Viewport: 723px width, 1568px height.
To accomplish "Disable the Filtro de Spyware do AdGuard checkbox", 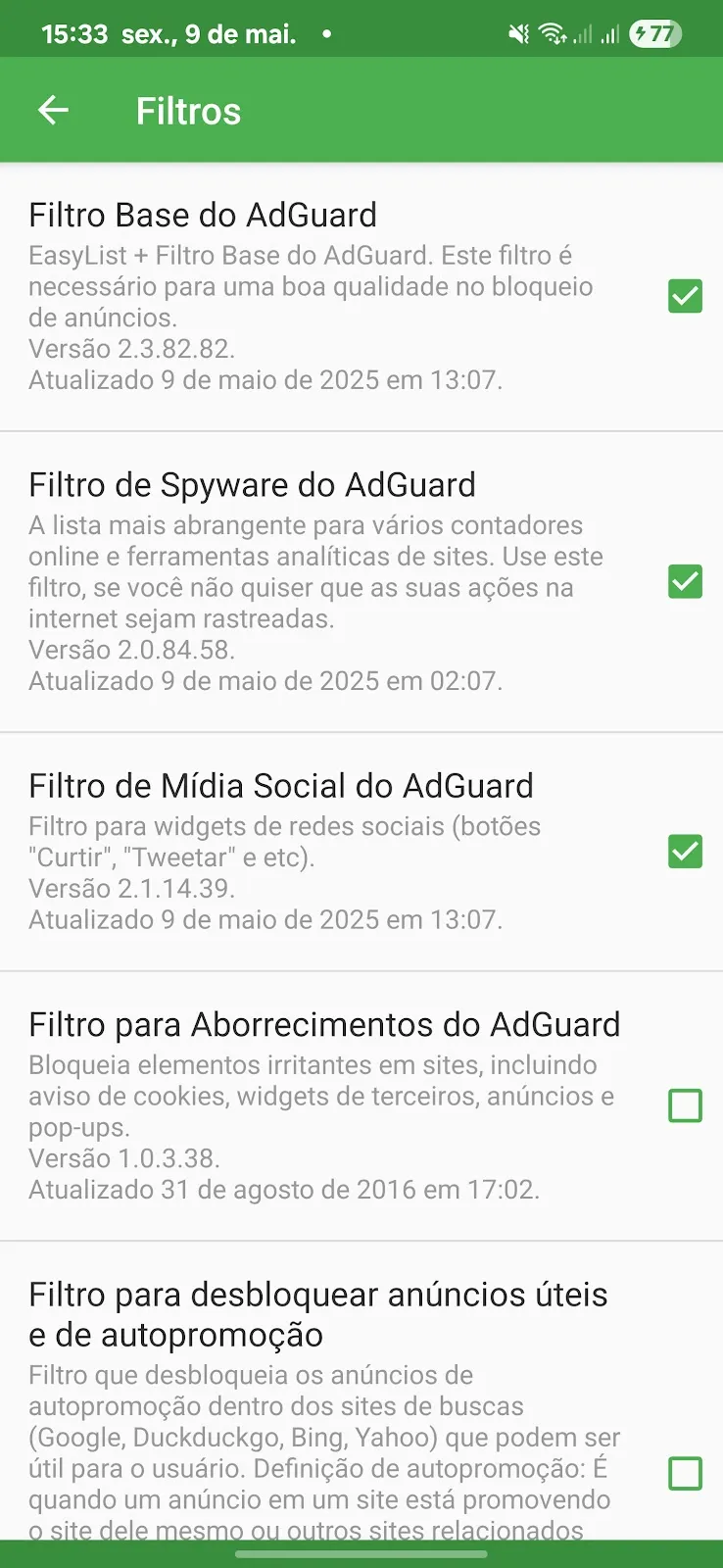I will pyautogui.click(x=685, y=582).
